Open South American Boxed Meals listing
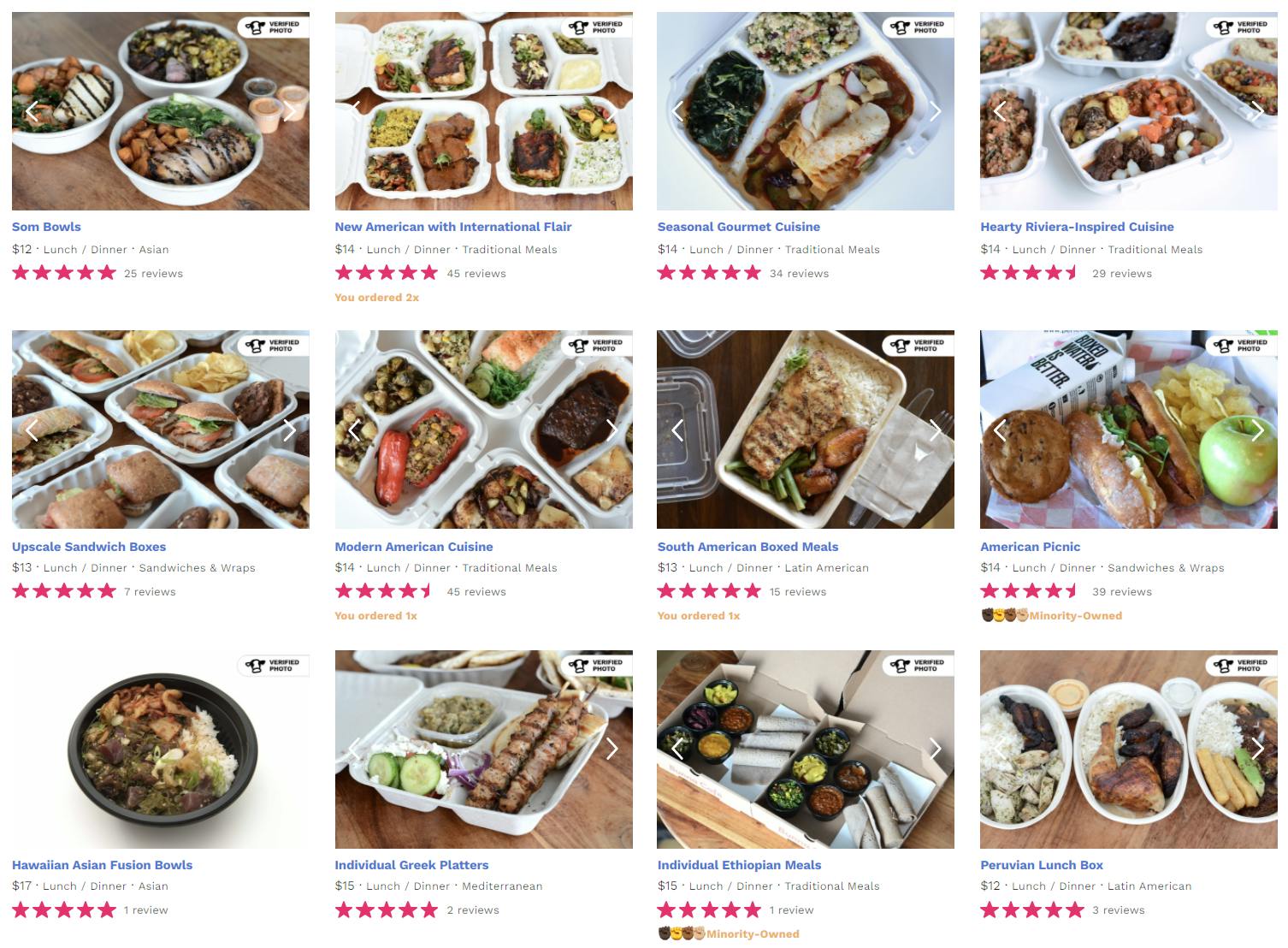Image resolution: width=1288 pixels, height=948 pixels. [x=747, y=547]
